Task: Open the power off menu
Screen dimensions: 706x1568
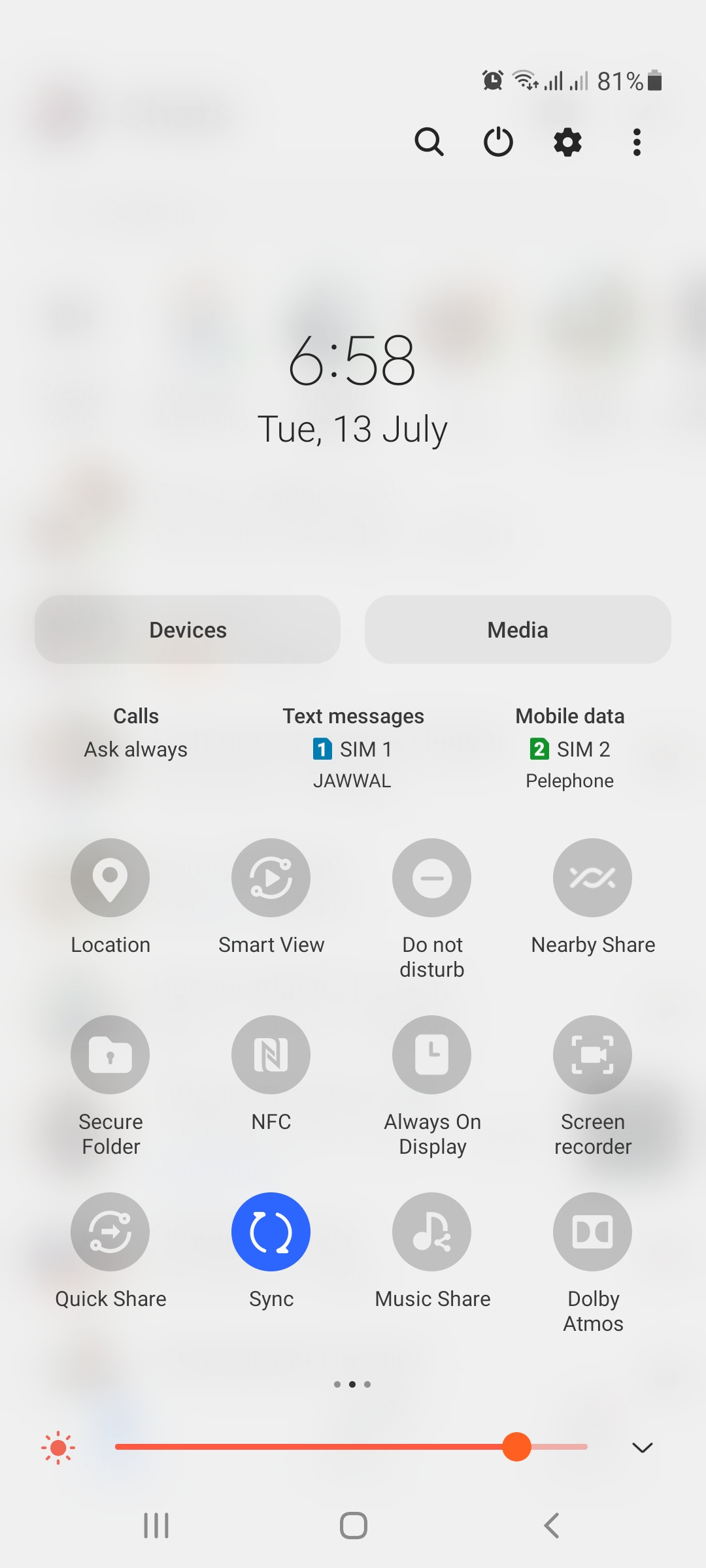Action: point(498,142)
